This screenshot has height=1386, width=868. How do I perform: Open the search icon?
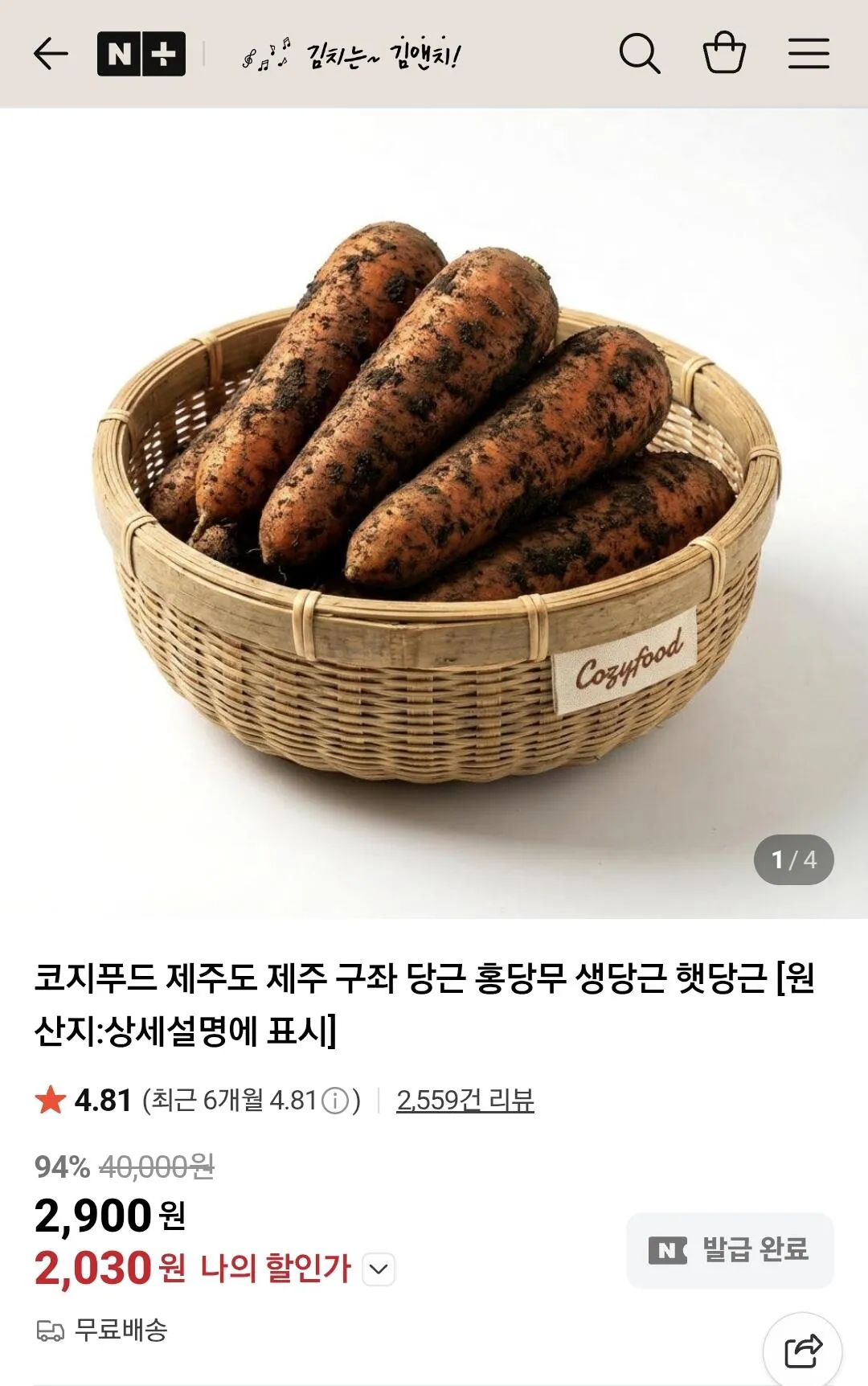(639, 53)
